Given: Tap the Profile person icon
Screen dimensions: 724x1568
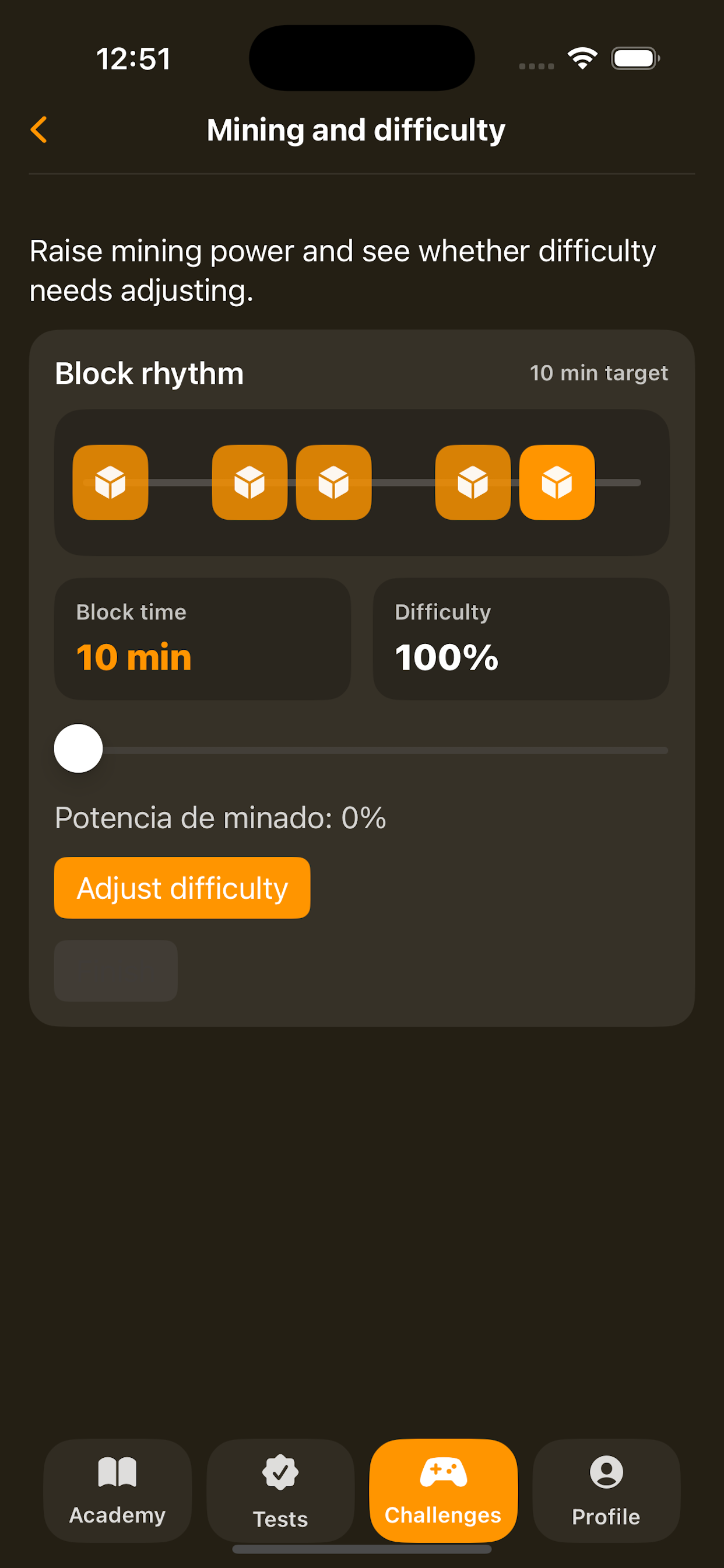Looking at the screenshot, I should click(606, 1470).
